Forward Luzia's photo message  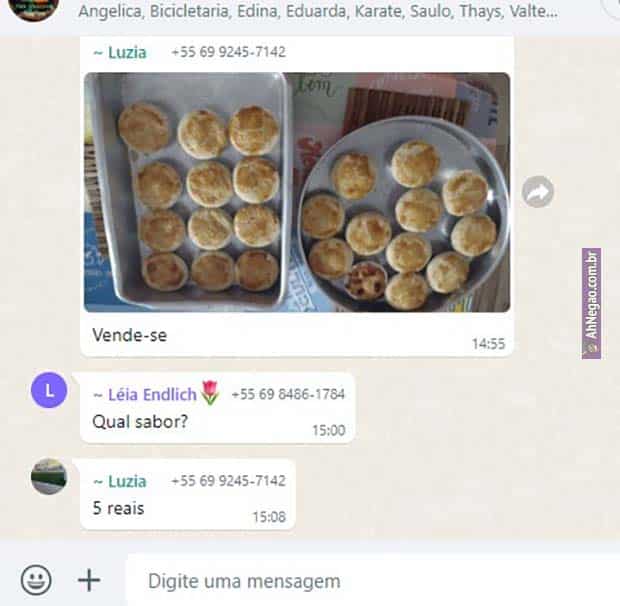click(x=538, y=191)
